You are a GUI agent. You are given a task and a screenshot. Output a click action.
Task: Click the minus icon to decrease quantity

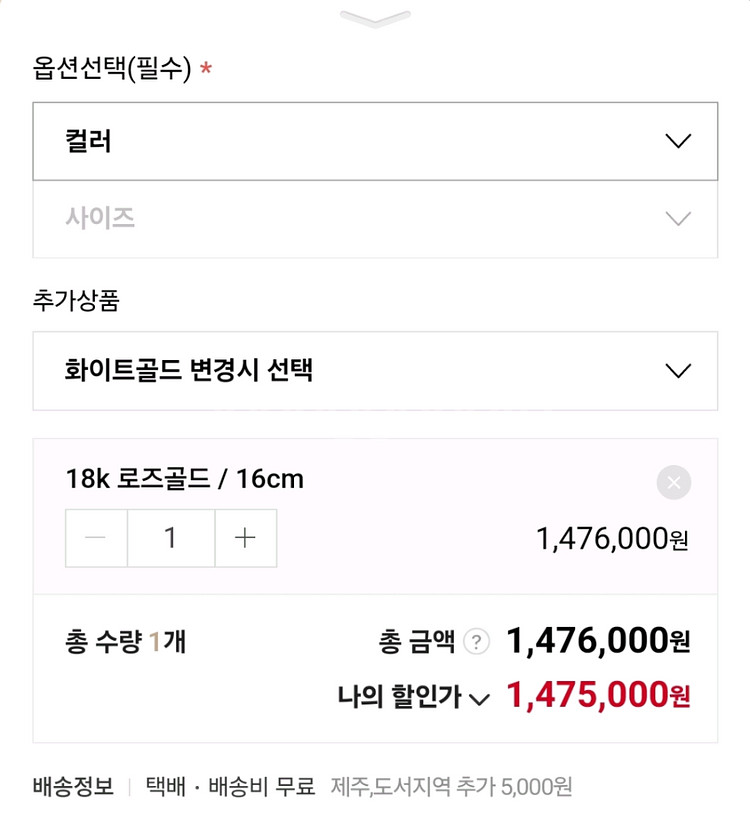pyautogui.click(x=95, y=537)
